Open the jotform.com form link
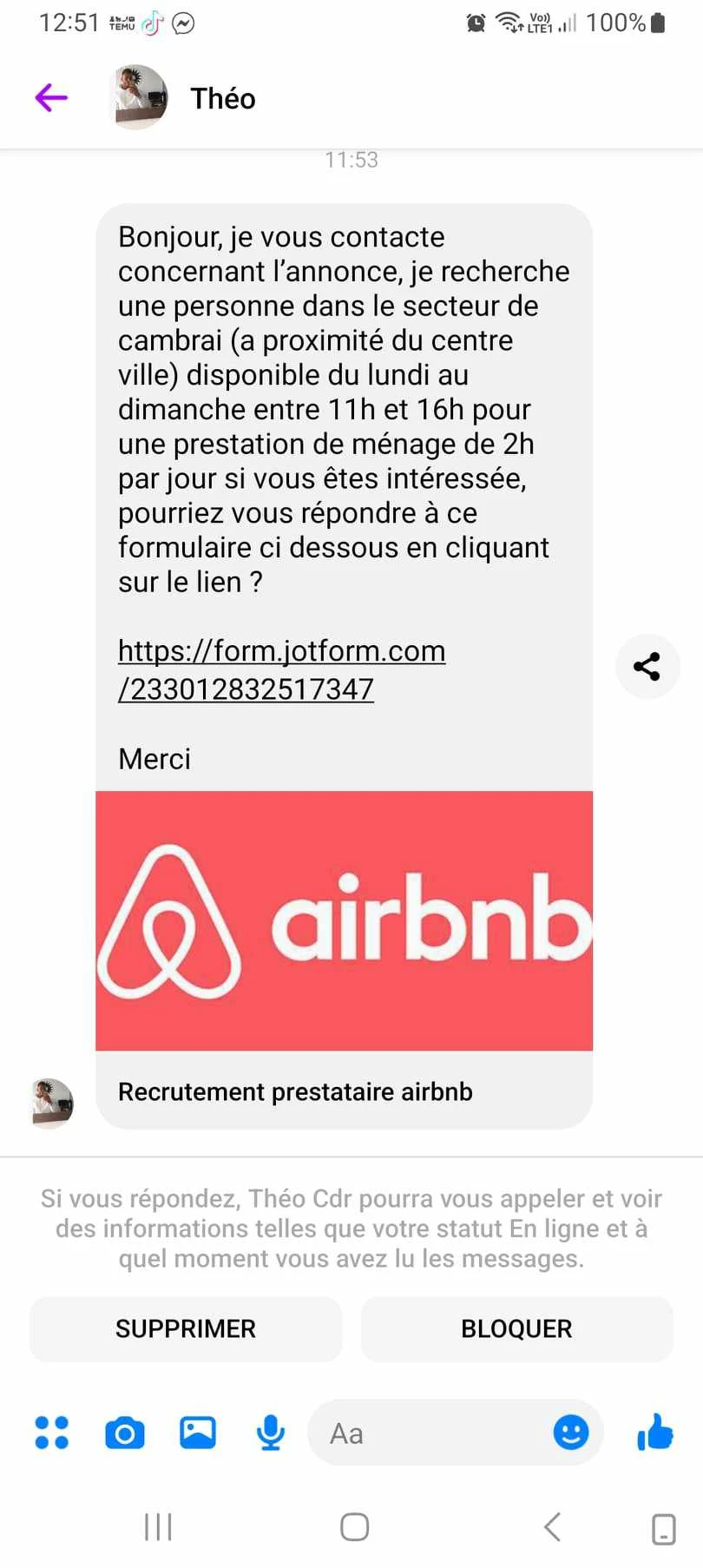This screenshot has width=703, height=1568. pyautogui.click(x=281, y=669)
